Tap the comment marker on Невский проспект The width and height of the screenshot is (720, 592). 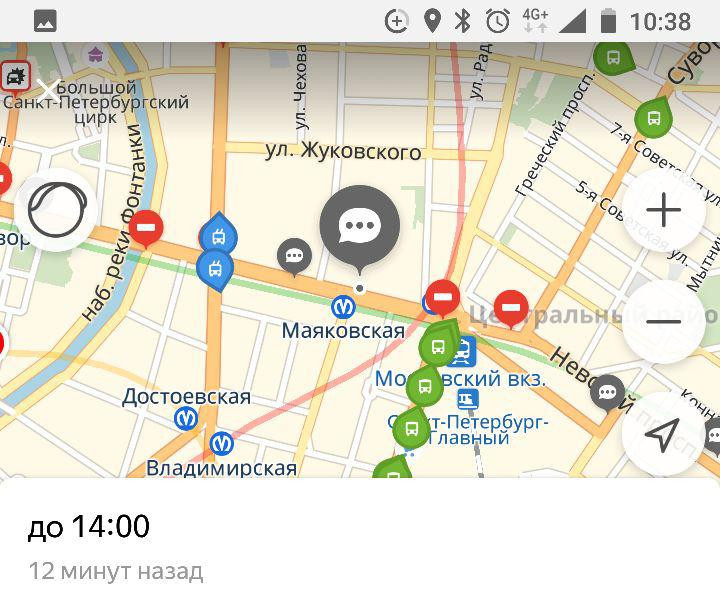coord(607,391)
